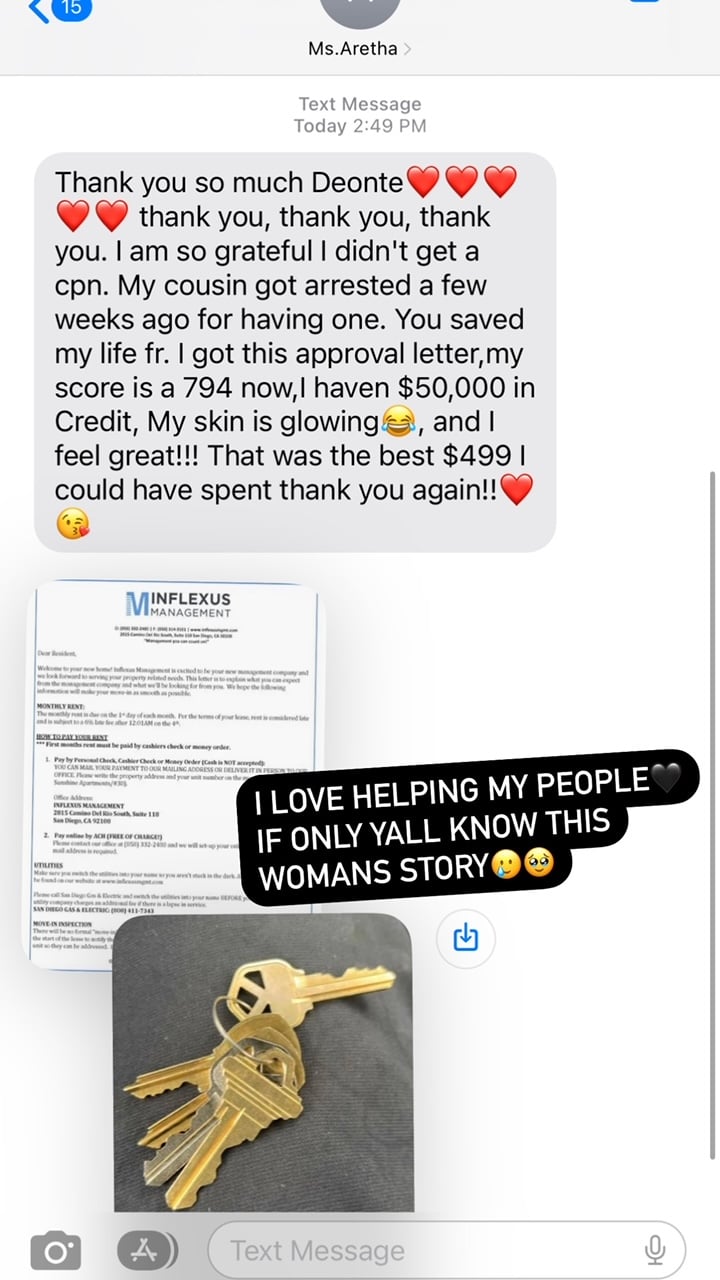This screenshot has height=1280, width=720.
Task: Open the App Store apps drawer
Action: (147, 1250)
